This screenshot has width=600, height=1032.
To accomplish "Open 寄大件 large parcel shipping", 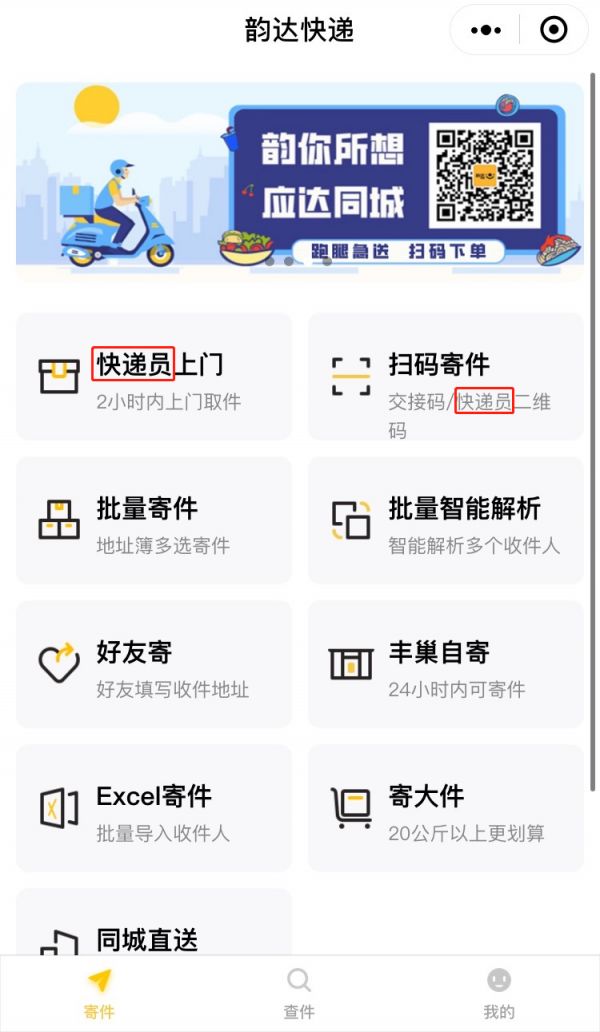I will 445,808.
